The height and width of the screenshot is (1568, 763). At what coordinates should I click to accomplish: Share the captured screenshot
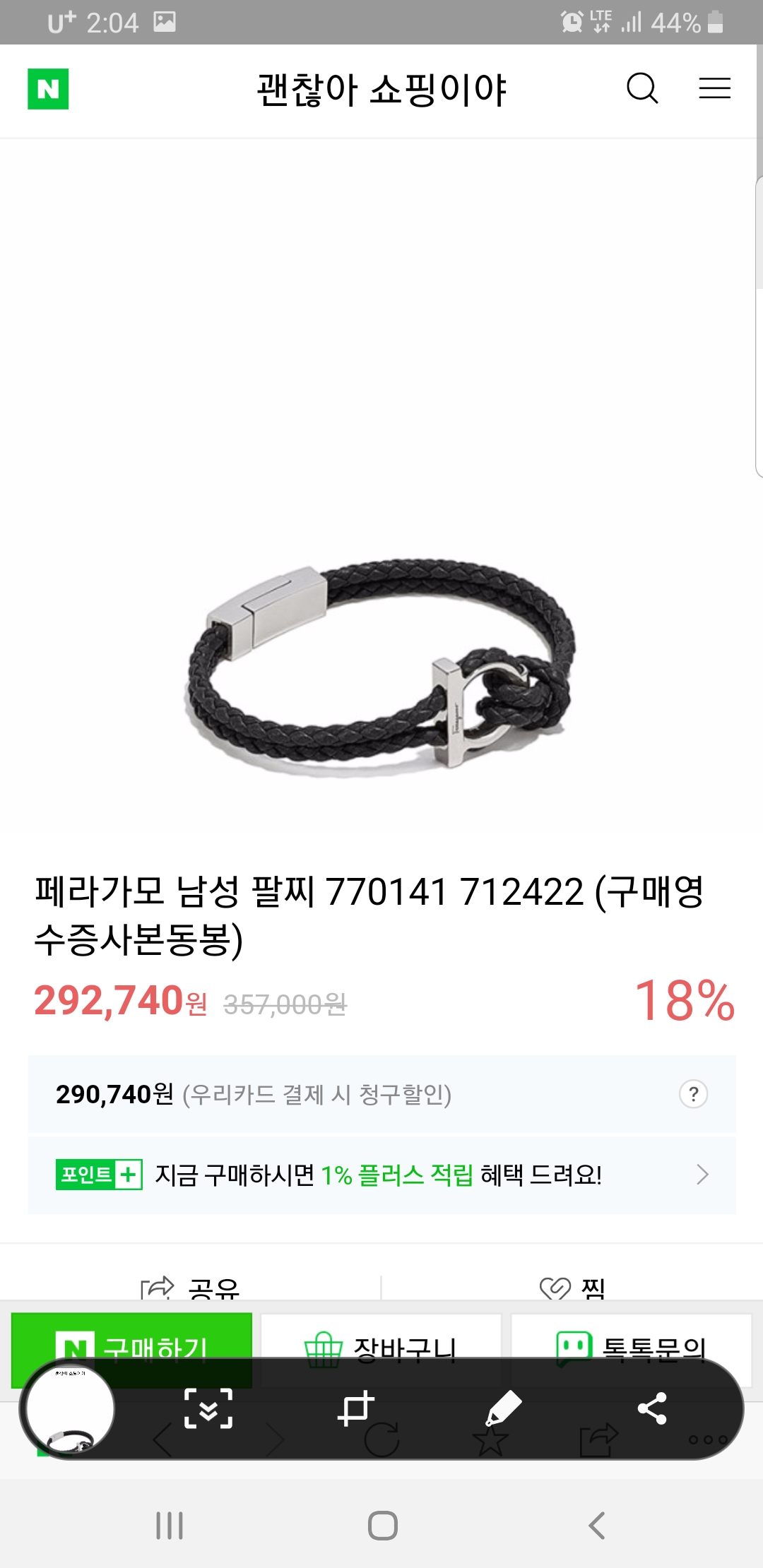(651, 1408)
